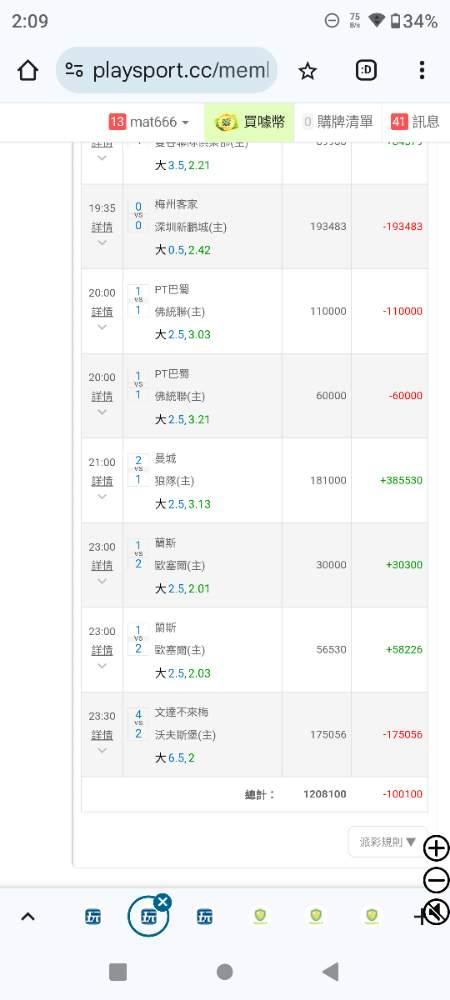
Task: Tap the muted speaker icon
Action: 437,913
